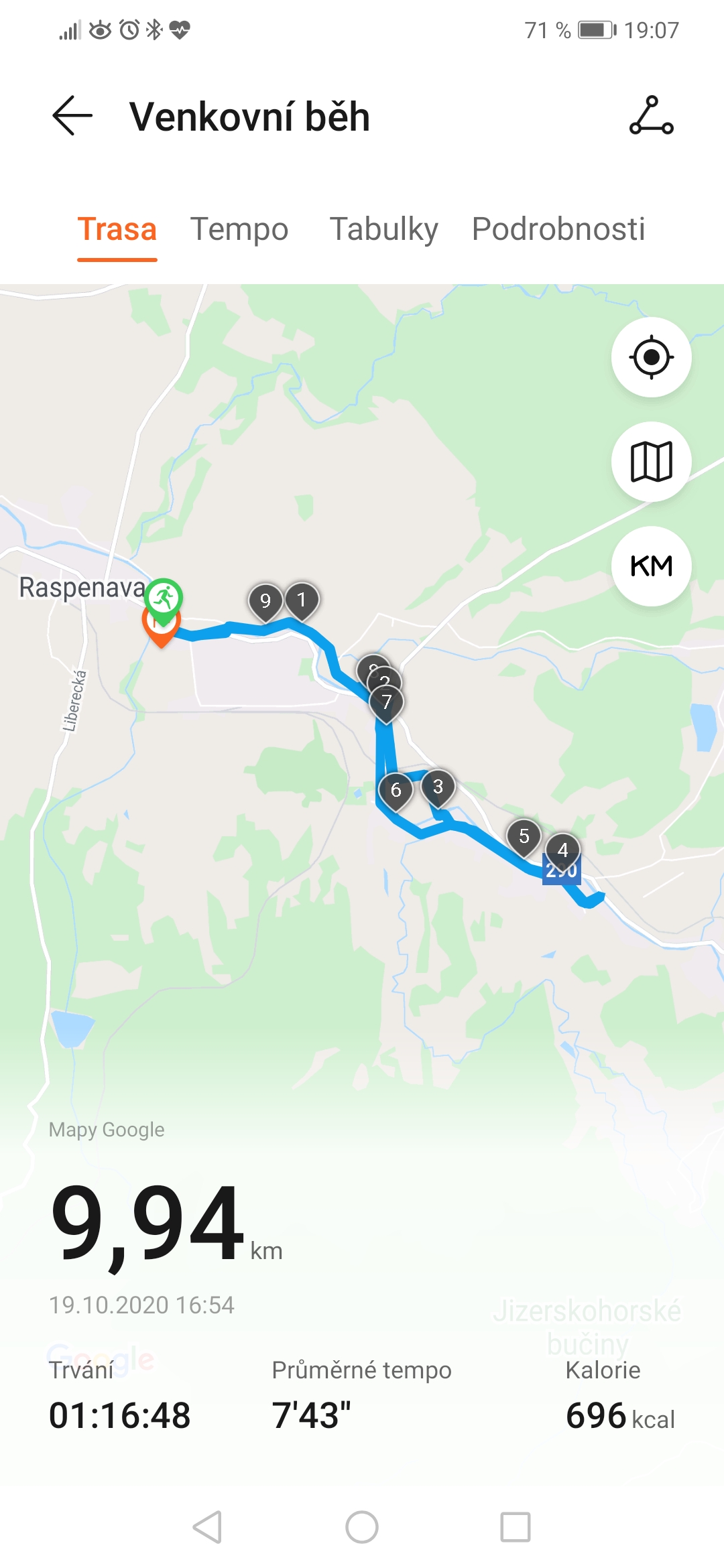Change the map type
This screenshot has width=724, height=1568.
pos(651,462)
